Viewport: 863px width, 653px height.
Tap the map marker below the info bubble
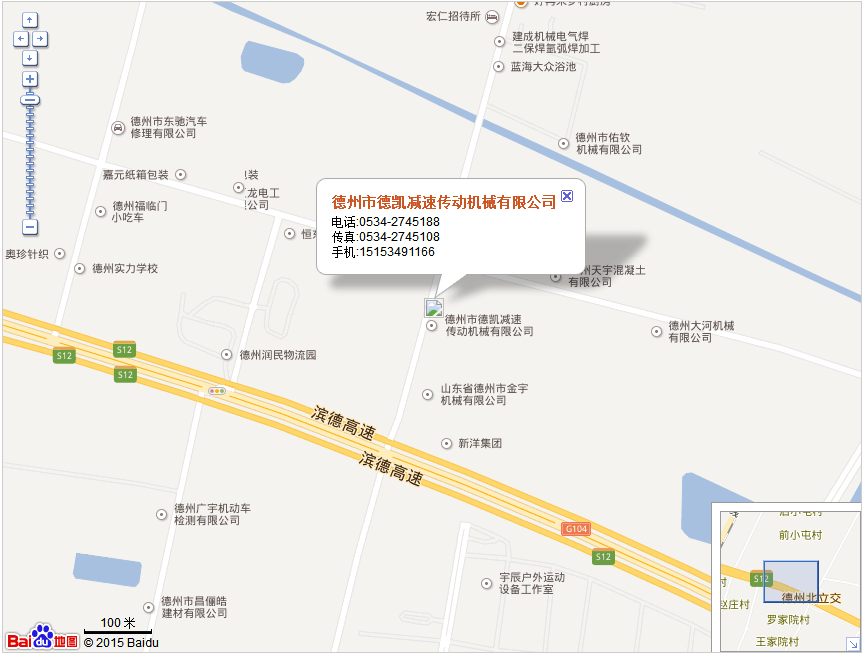pos(434,308)
